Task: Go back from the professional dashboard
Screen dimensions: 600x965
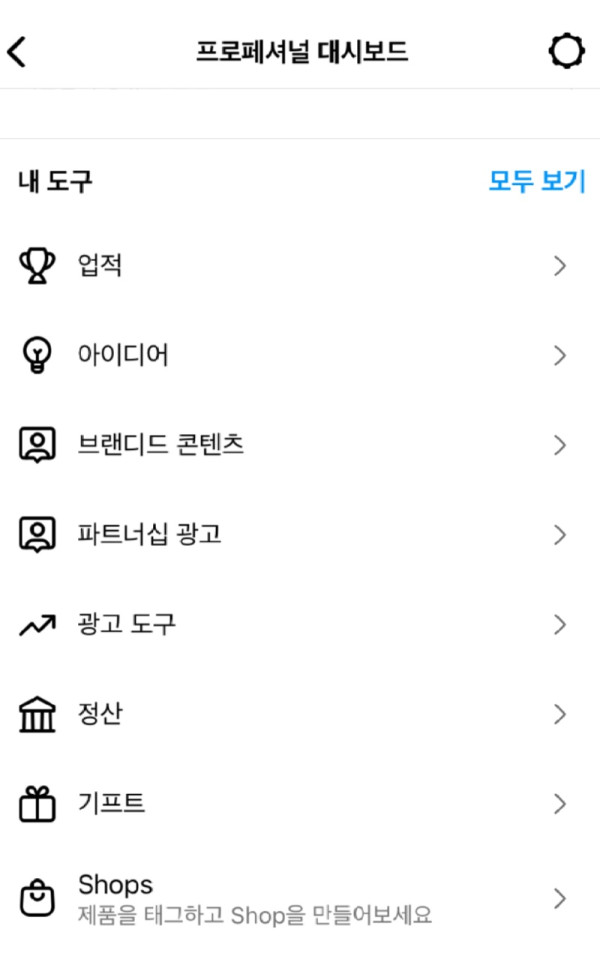Action: pyautogui.click(x=17, y=52)
